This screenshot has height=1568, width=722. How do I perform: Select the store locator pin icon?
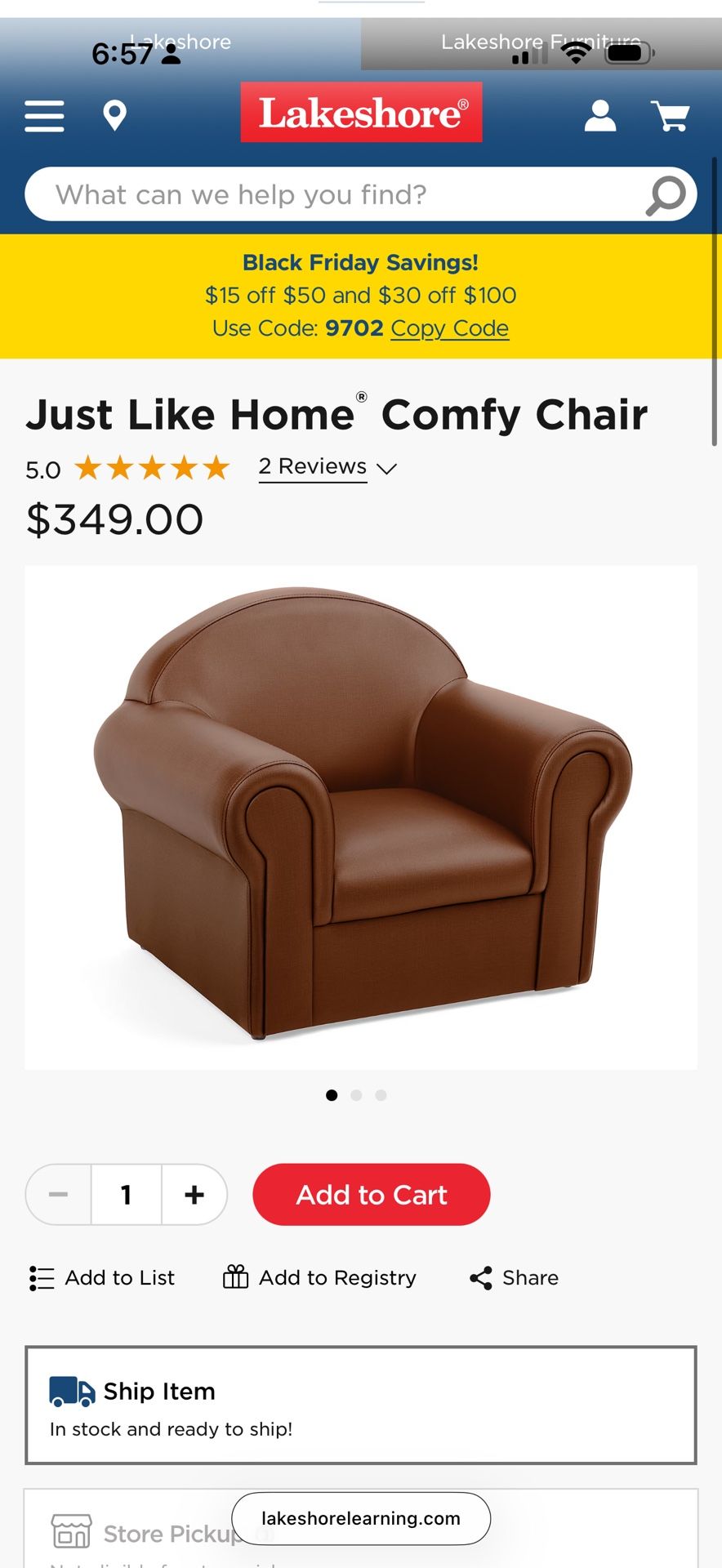[x=114, y=115]
